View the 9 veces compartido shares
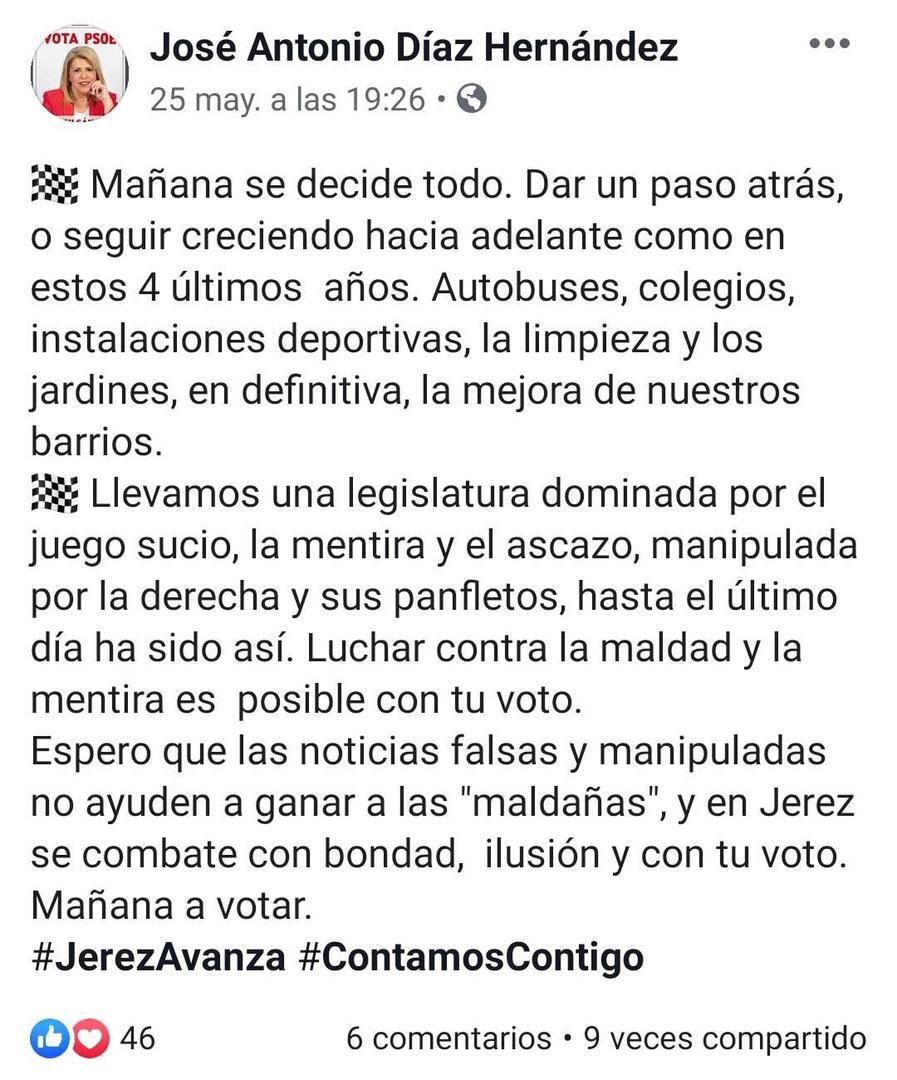The image size is (897, 1080). pyautogui.click(x=724, y=1039)
